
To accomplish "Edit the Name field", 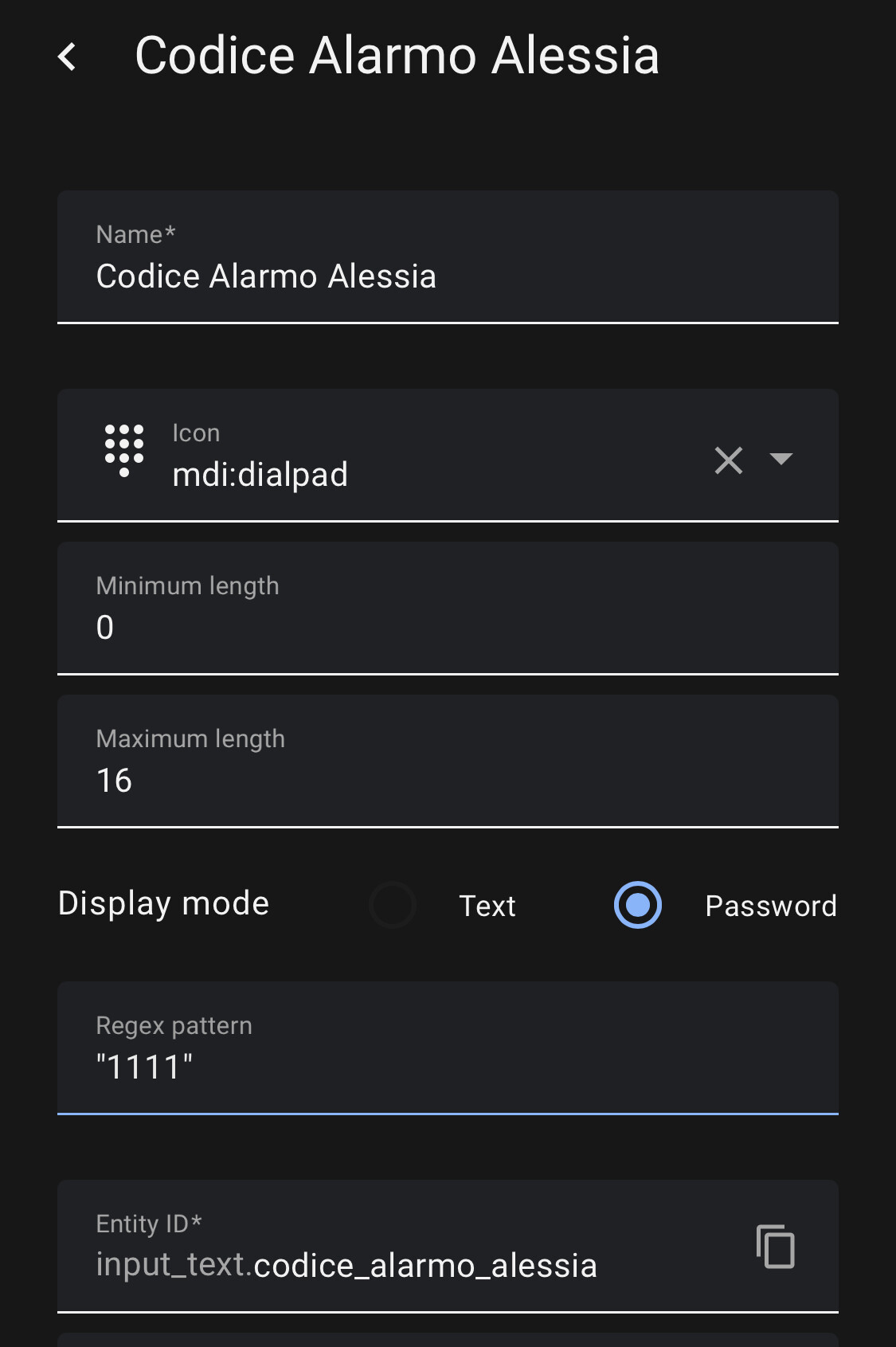I will [446, 276].
